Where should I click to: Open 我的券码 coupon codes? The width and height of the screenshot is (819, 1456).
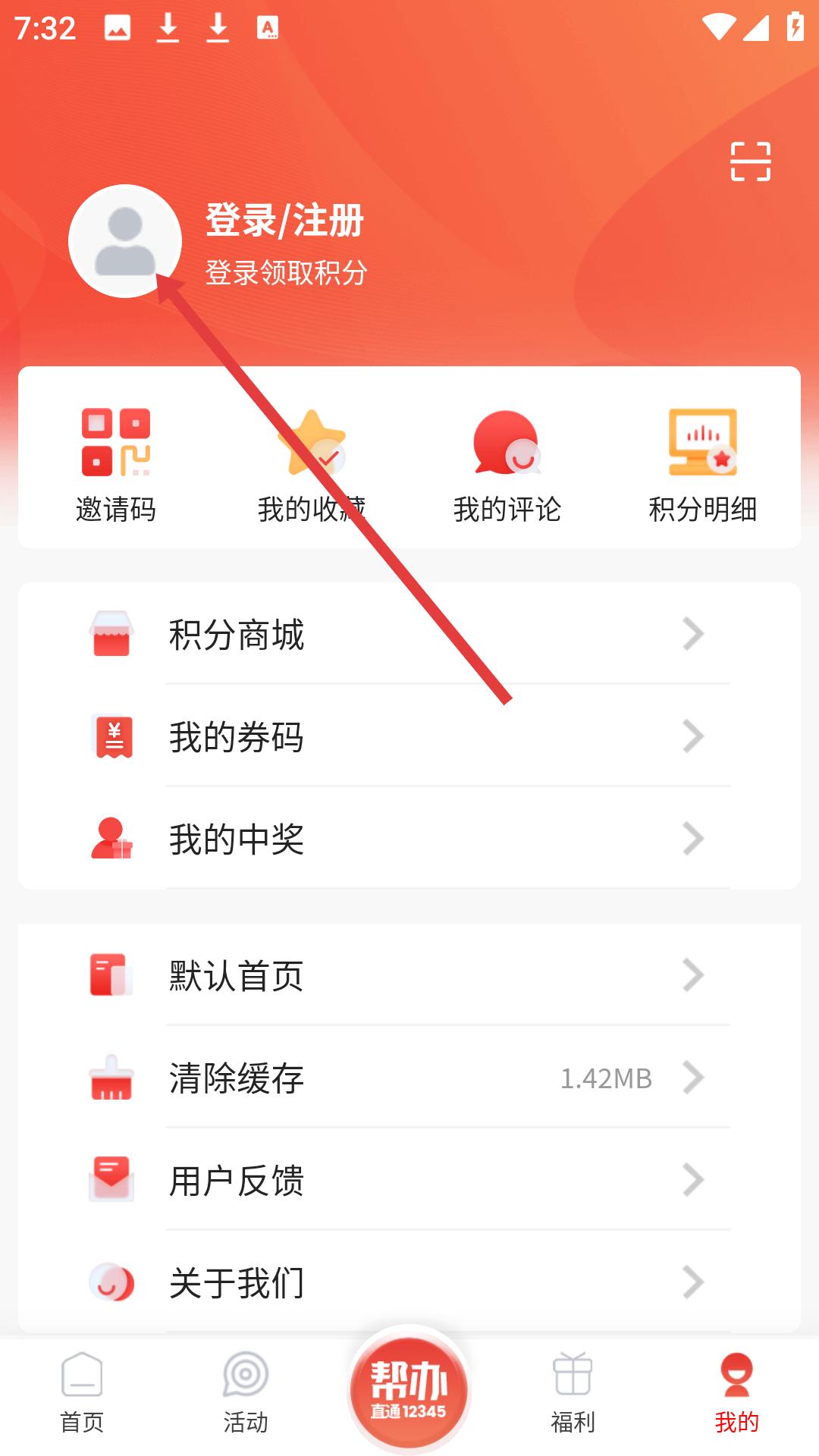(409, 736)
